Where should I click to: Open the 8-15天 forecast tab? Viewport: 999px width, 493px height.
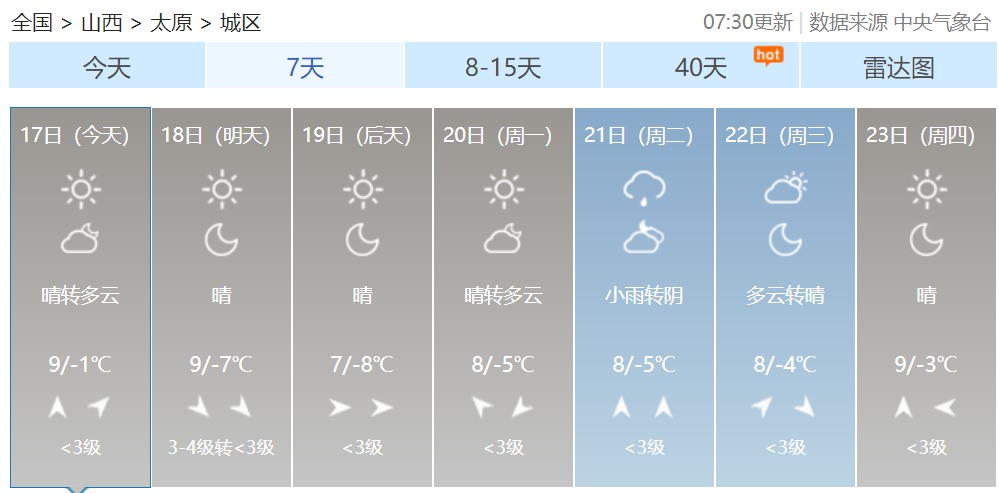[503, 67]
